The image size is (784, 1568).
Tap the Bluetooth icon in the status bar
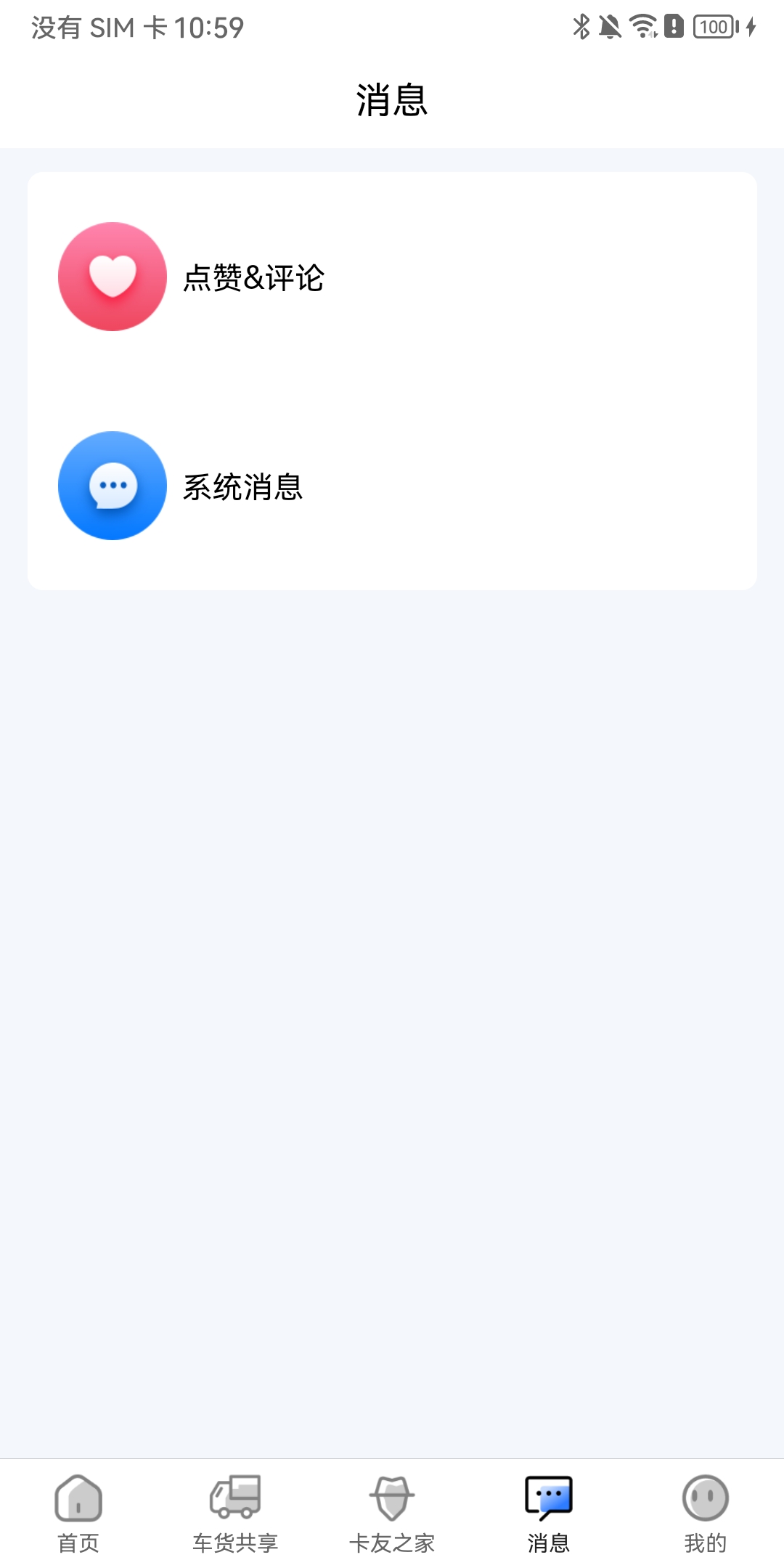[581, 27]
